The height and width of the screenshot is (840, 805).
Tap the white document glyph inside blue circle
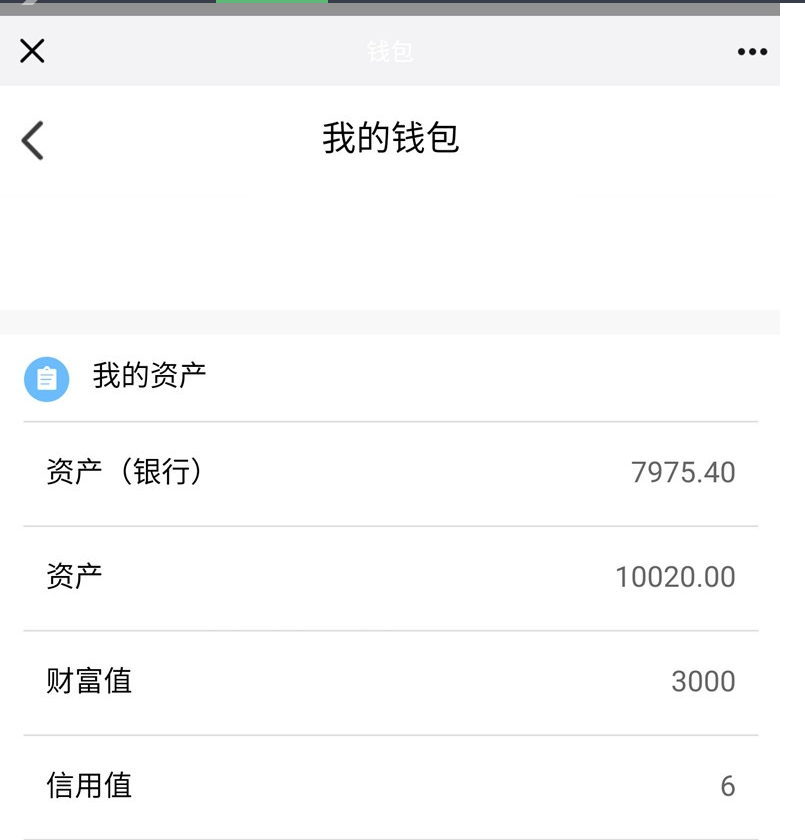46,379
